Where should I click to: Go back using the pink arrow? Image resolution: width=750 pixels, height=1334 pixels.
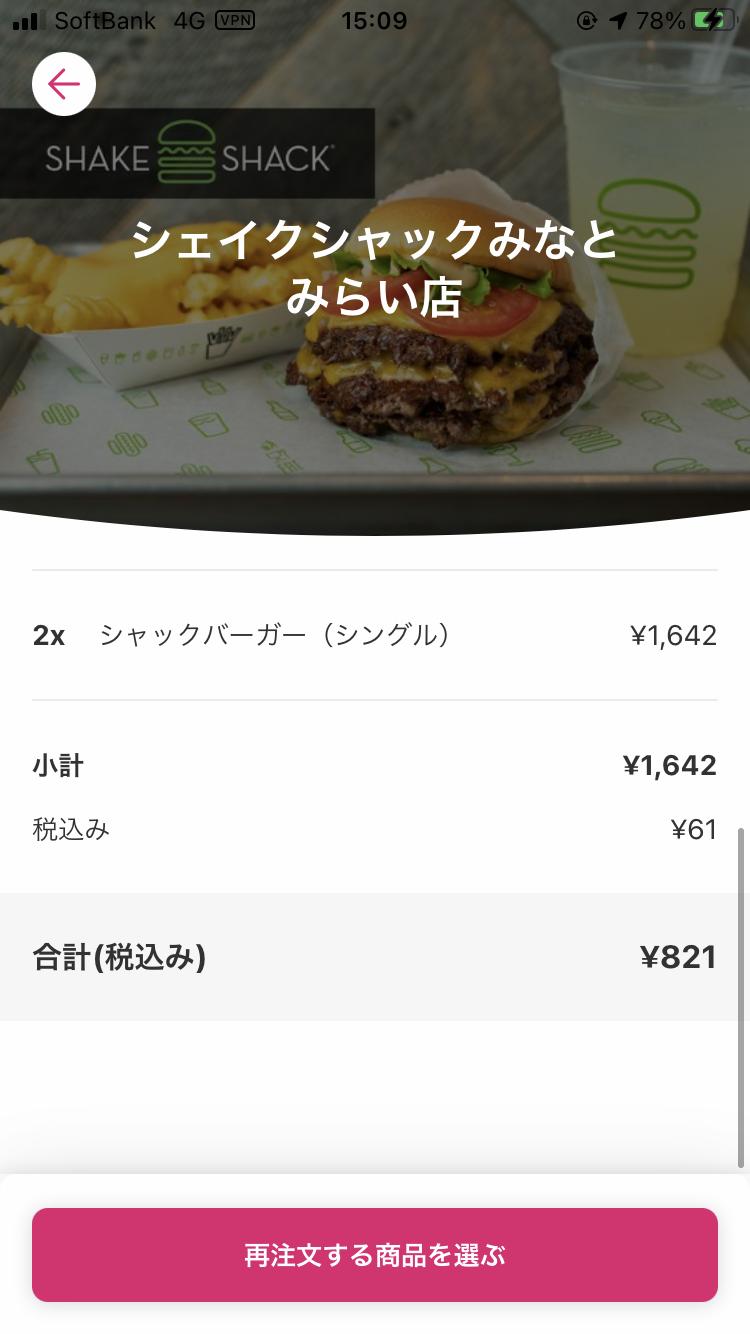[64, 84]
